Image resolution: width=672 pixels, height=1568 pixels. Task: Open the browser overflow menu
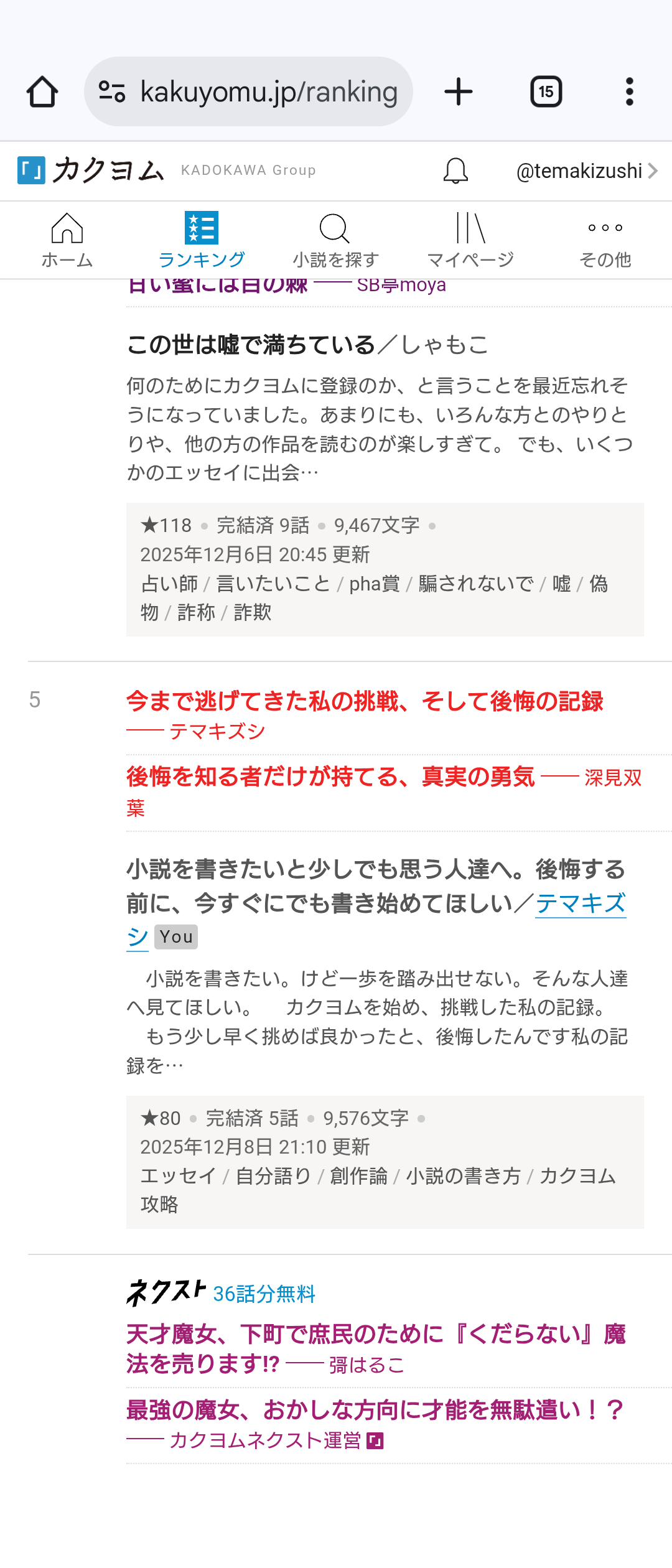tap(629, 92)
